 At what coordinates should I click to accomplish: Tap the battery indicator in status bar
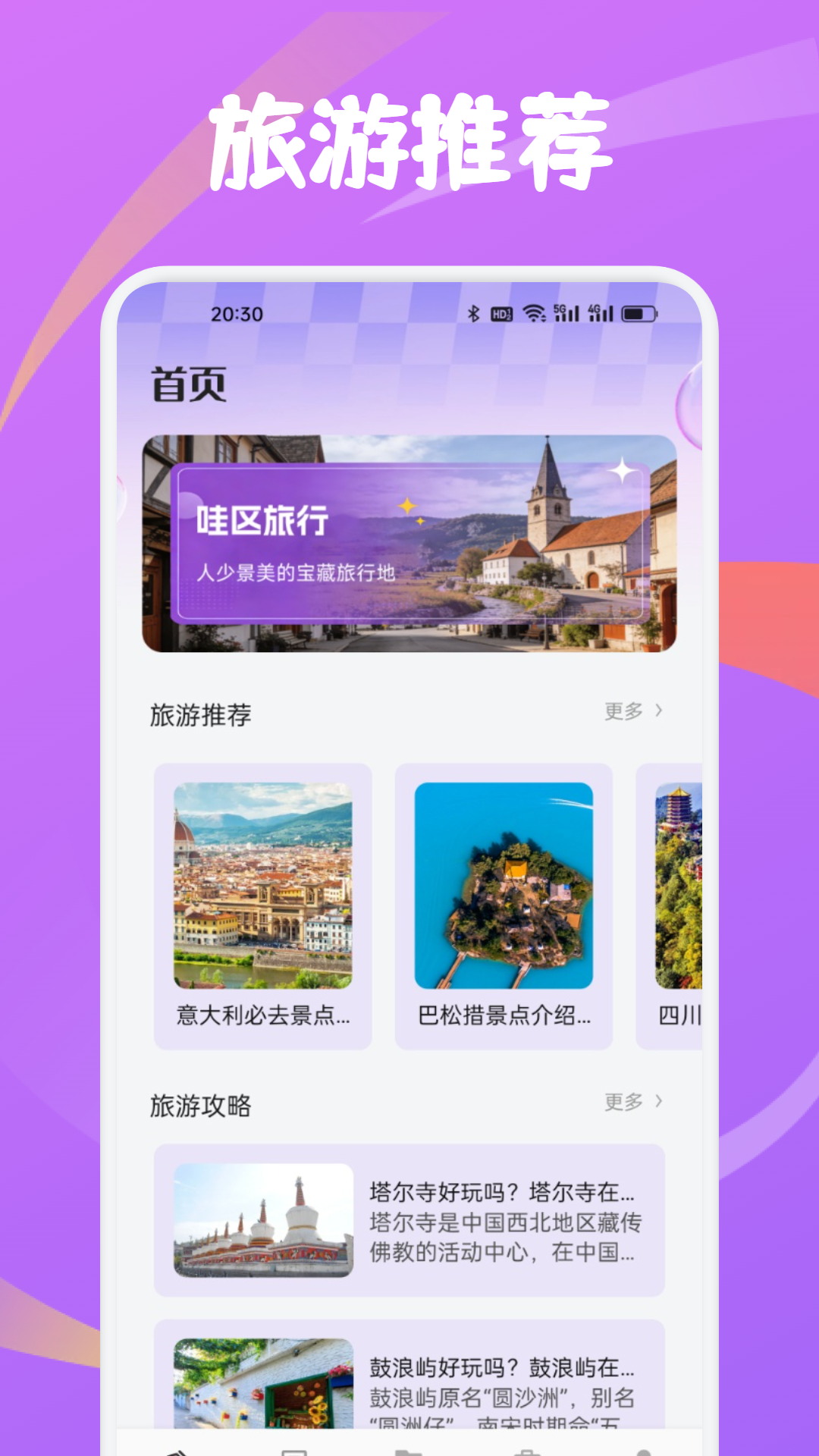point(641,313)
